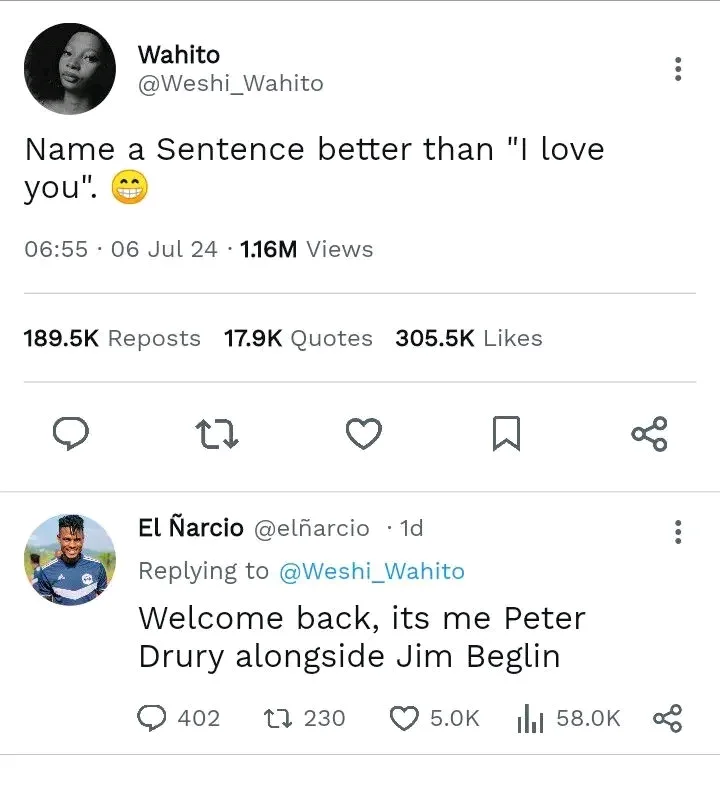The image size is (720, 799).
Task: Open the @Weshi_Wahito mention link
Action: point(371,571)
